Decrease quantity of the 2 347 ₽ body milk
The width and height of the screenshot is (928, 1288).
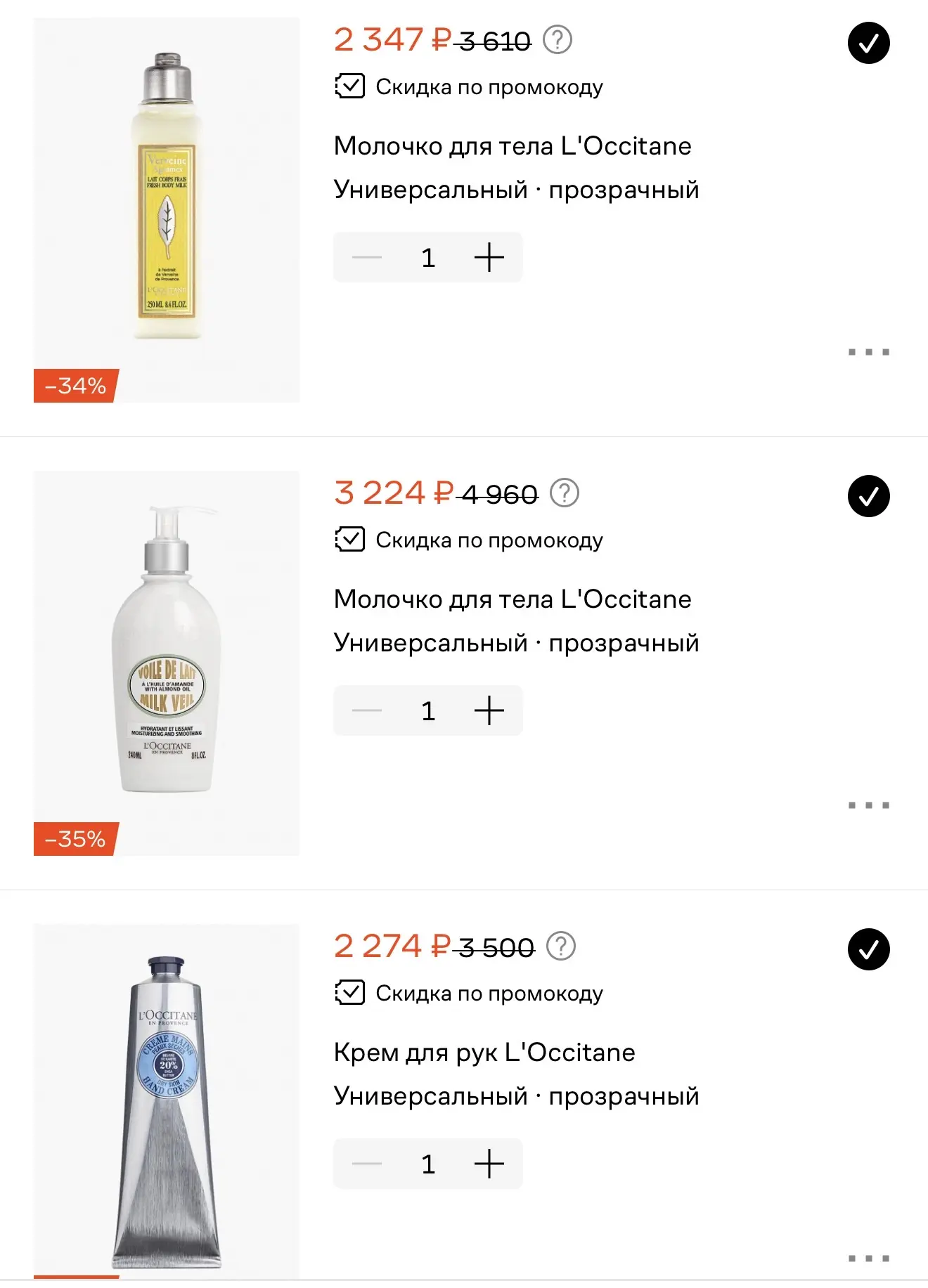tap(367, 257)
